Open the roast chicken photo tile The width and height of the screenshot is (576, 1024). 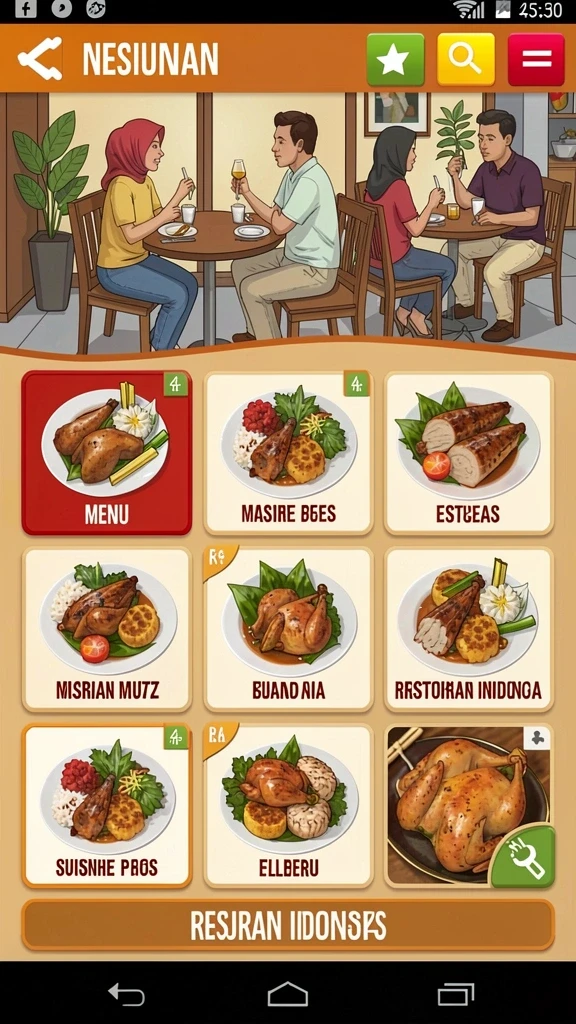(468, 806)
